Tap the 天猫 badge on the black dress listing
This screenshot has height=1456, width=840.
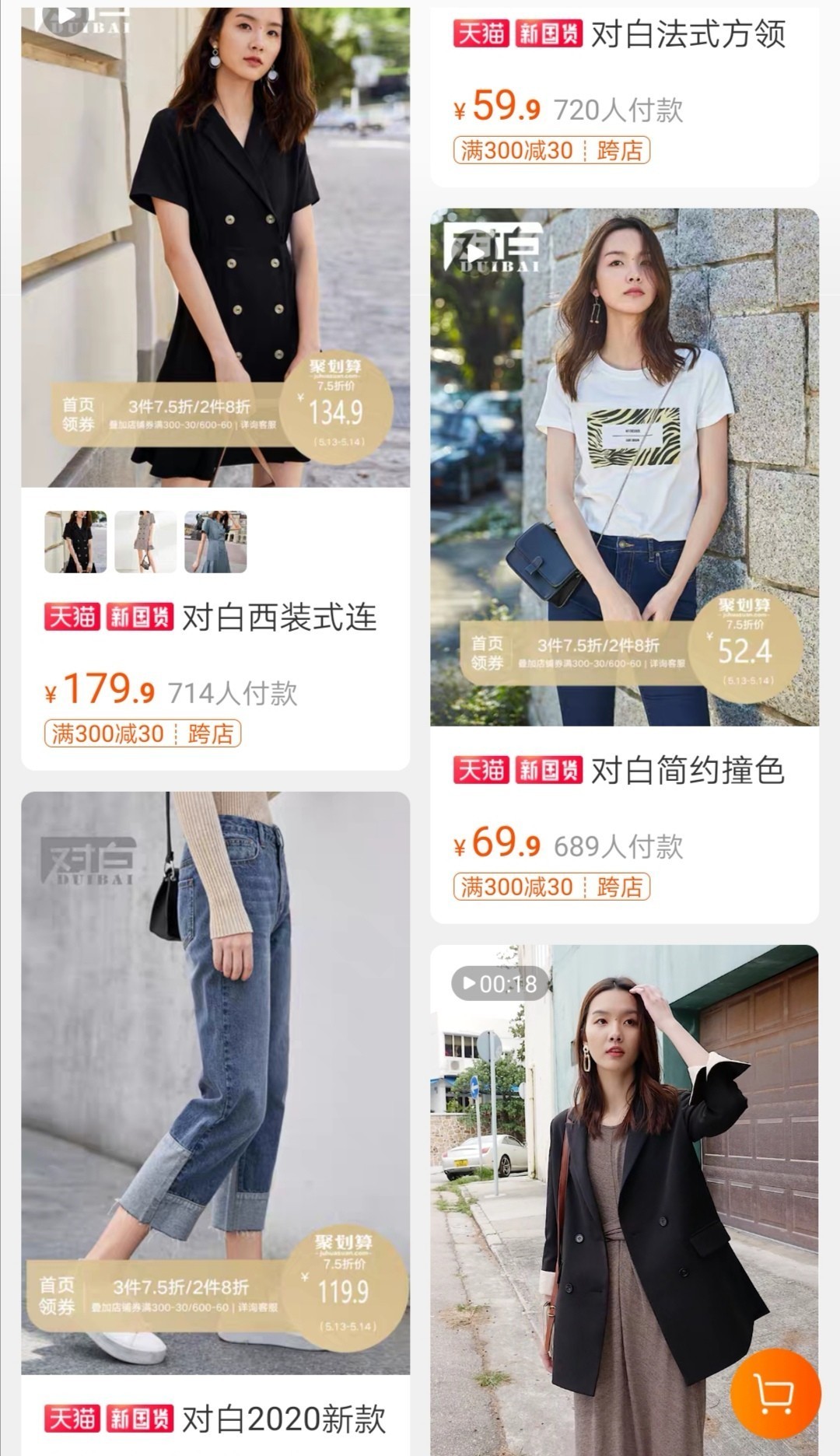click(72, 617)
